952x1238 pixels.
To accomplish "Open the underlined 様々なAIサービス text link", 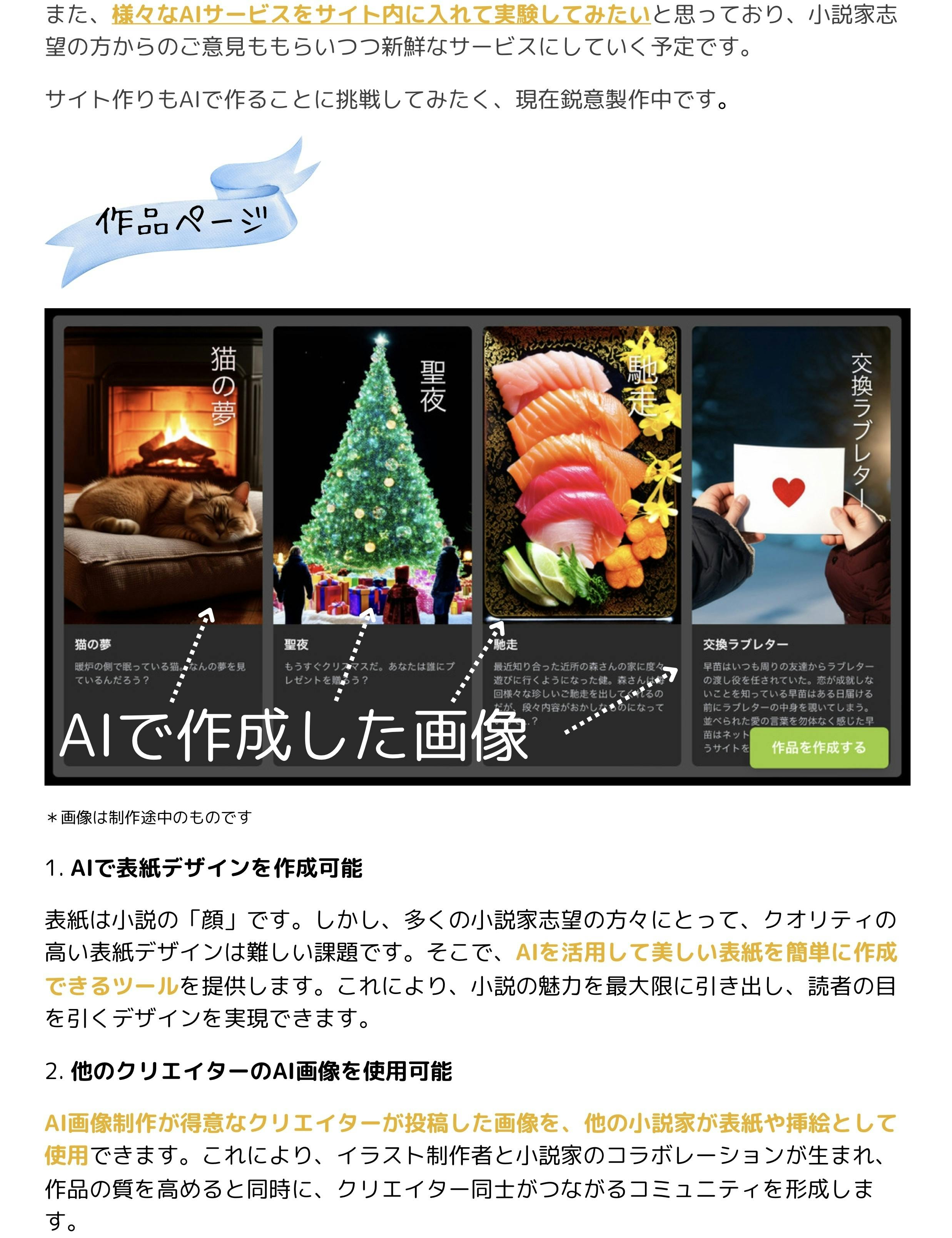I will [381, 15].
